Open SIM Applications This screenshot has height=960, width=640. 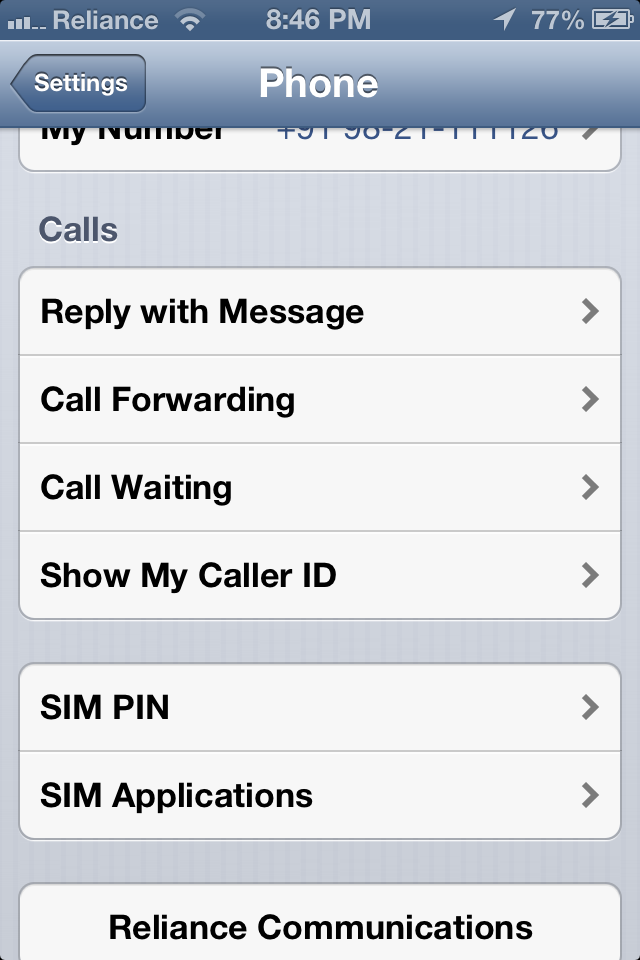(320, 796)
